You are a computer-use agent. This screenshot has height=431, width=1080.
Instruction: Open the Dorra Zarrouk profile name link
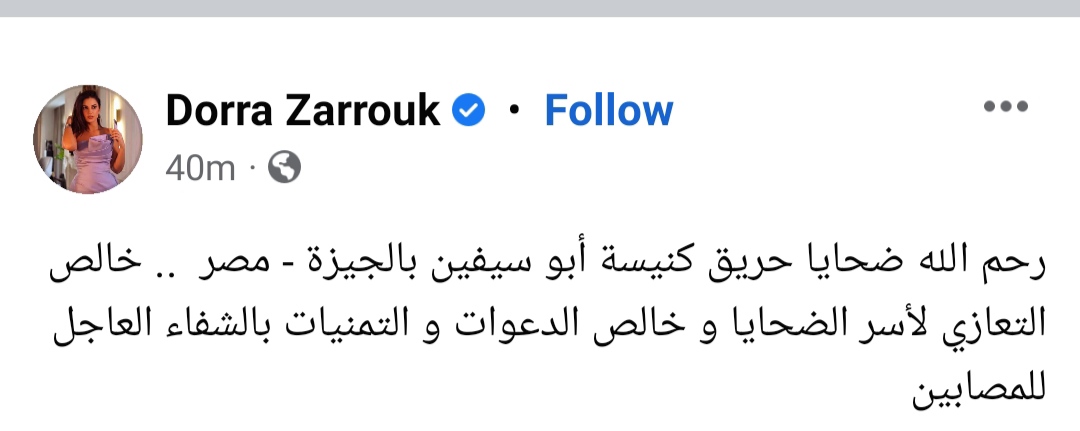(x=302, y=111)
